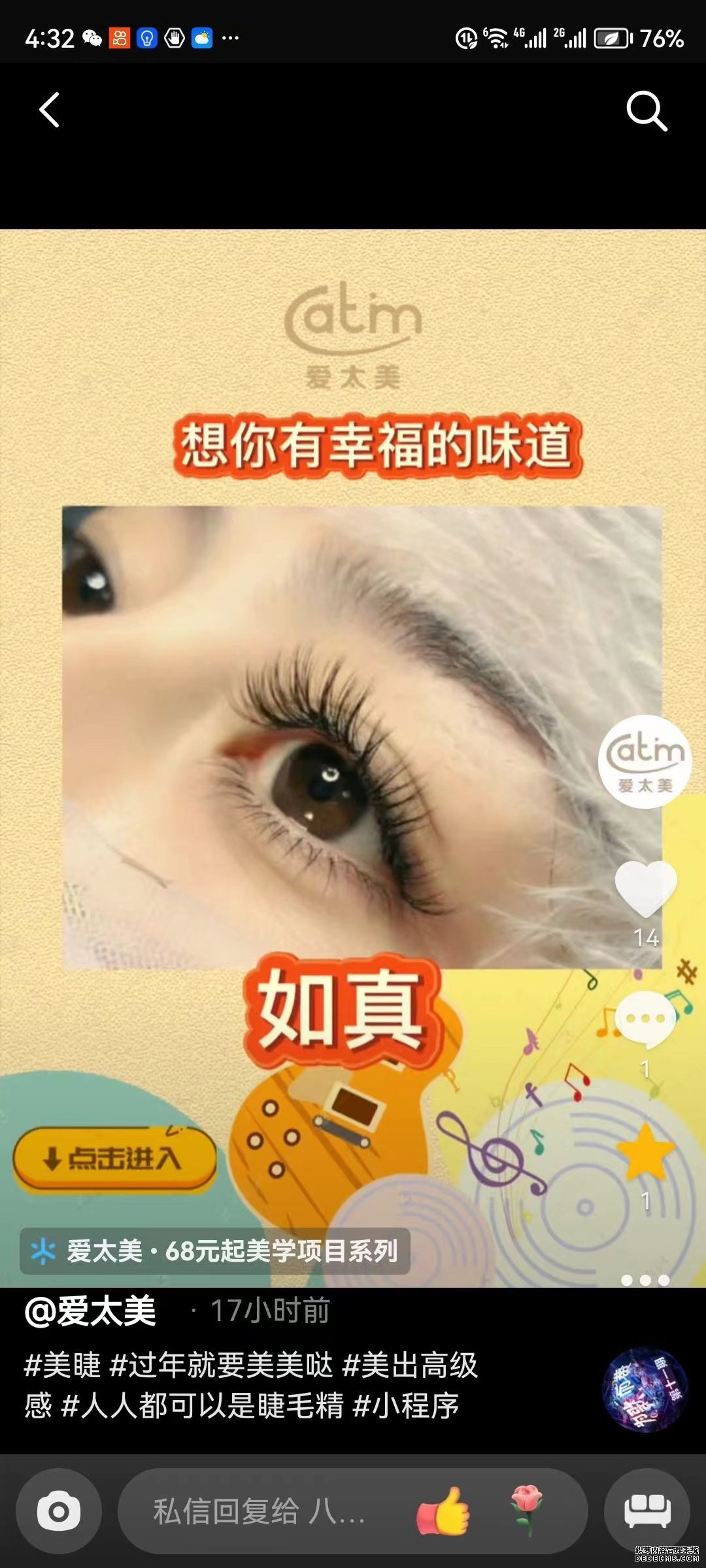
Task: Open the three-dot more options
Action: pos(645,1280)
